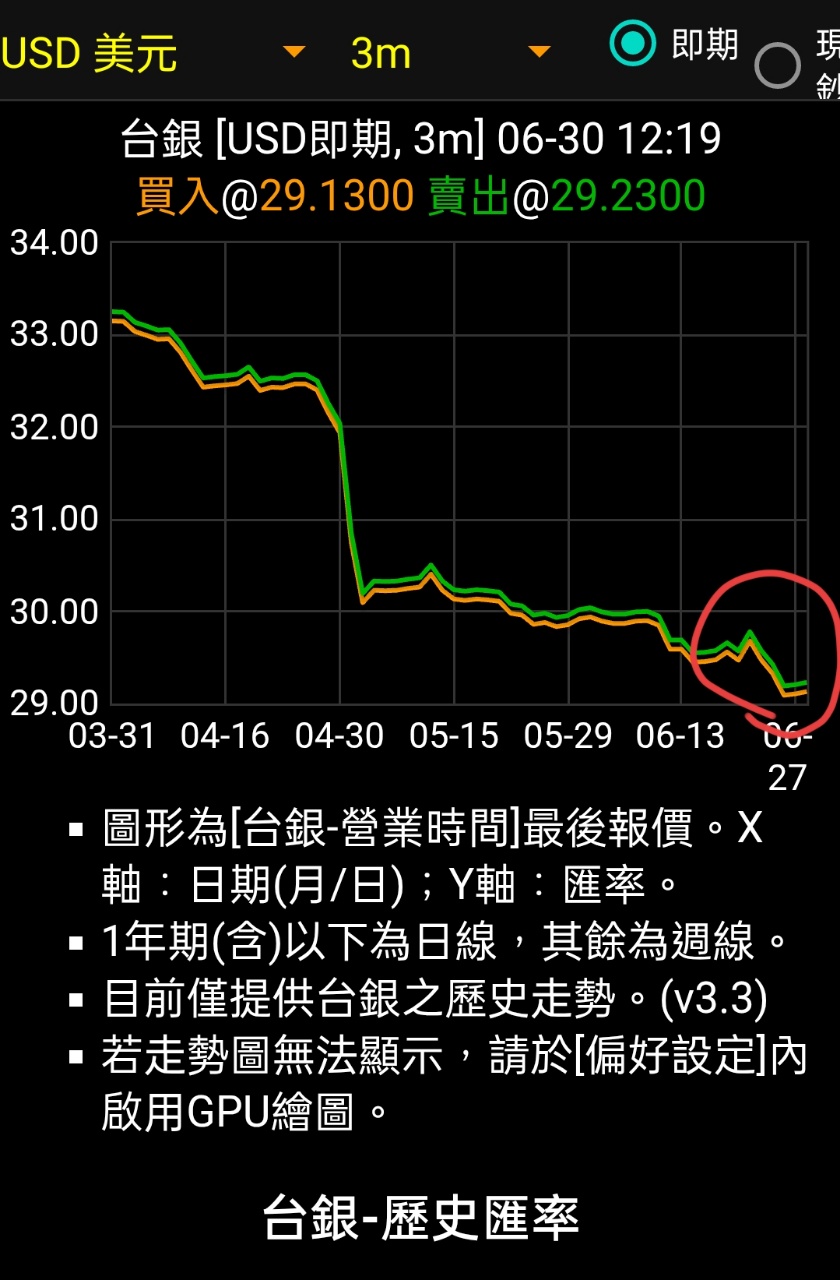Select the 現鈔 radio button
The width and height of the screenshot is (840, 1280).
[x=778, y=65]
